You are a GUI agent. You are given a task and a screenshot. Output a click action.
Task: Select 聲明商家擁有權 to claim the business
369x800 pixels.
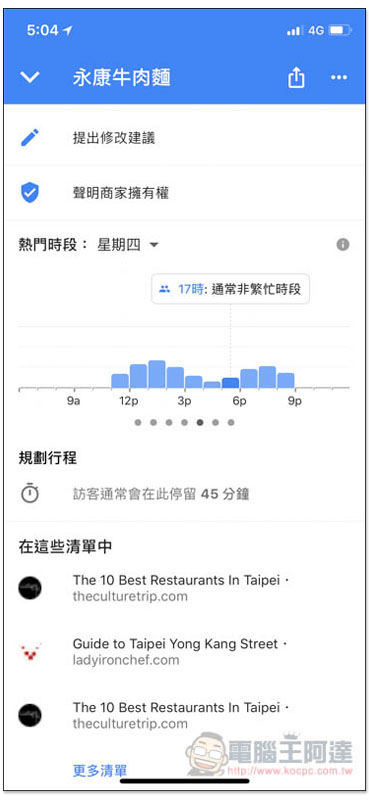184,193
